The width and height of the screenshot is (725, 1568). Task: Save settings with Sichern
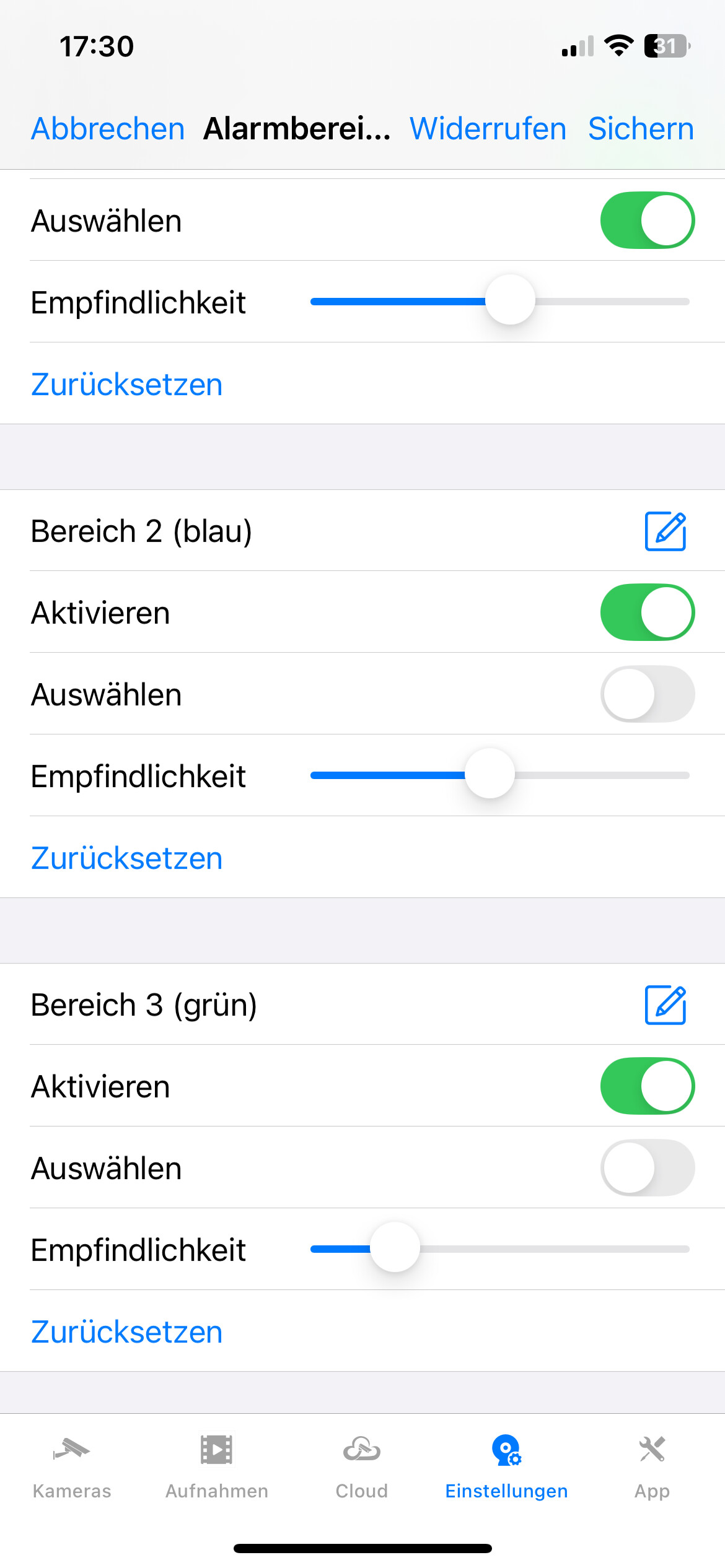[x=641, y=129]
